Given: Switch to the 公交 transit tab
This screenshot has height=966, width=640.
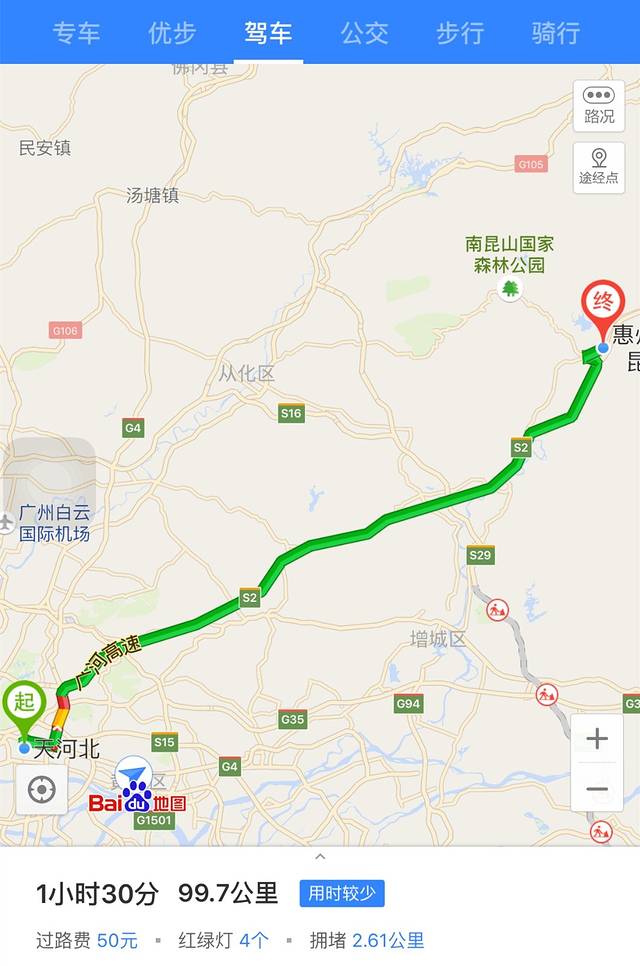Looking at the screenshot, I should pos(364,33).
